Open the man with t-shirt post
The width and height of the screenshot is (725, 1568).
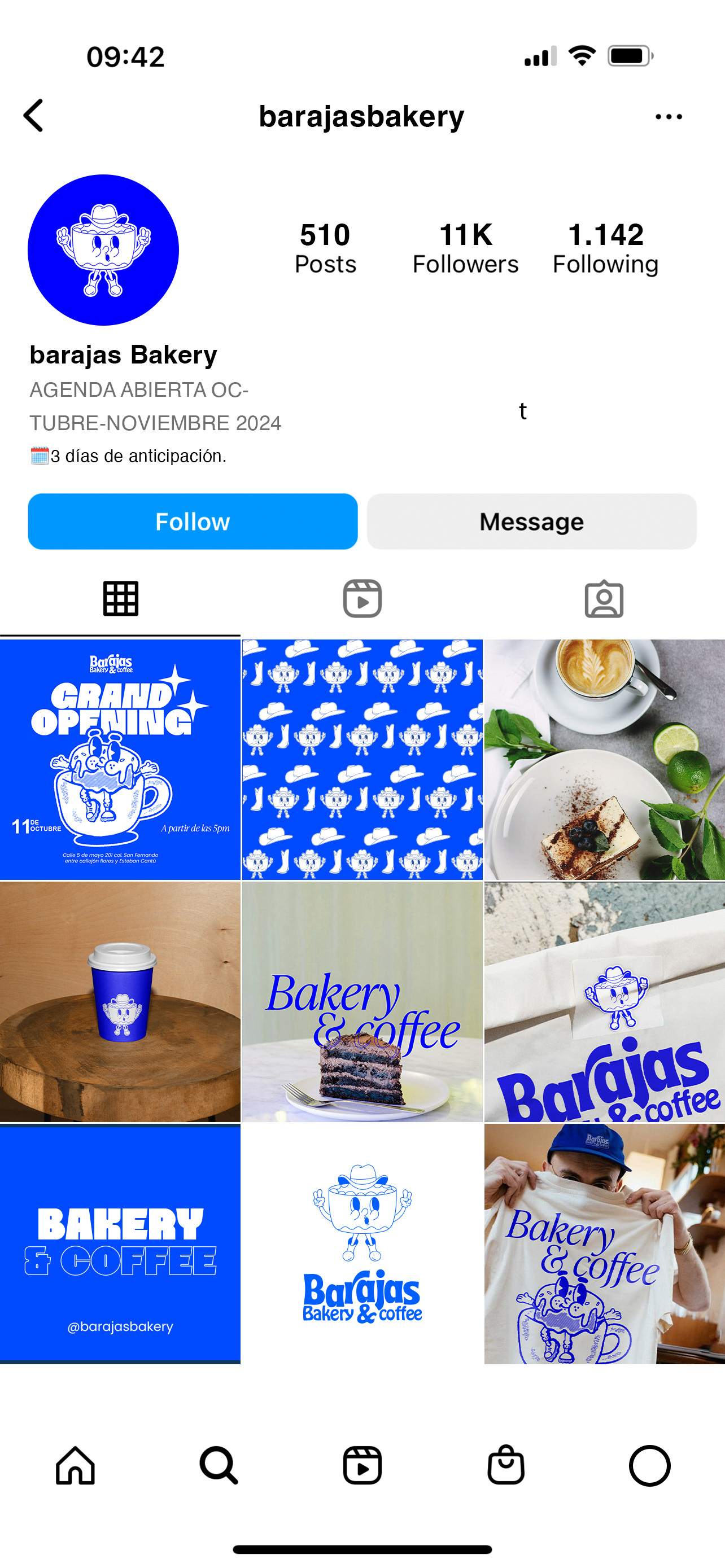pos(605,1243)
